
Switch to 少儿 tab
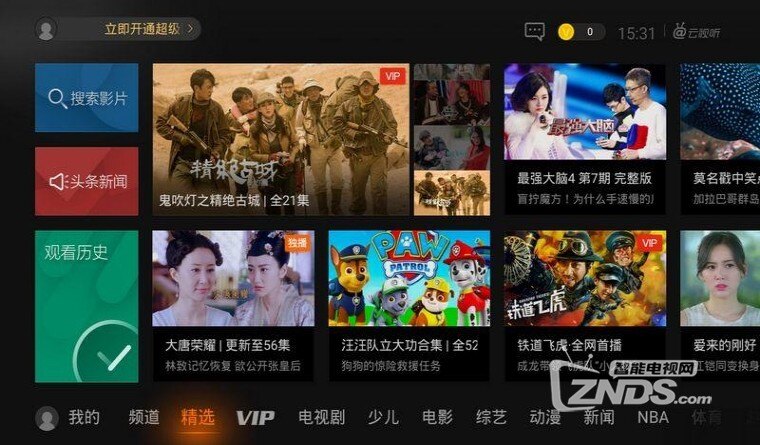click(x=383, y=417)
